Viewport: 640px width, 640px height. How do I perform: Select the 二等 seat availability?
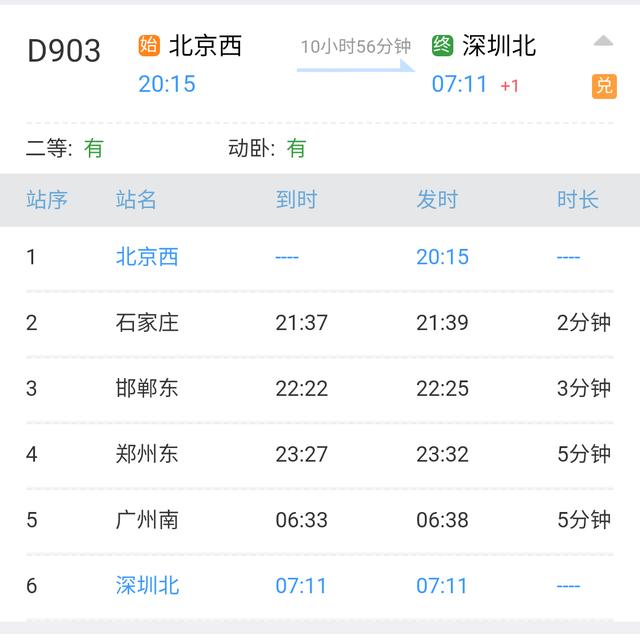point(65,148)
